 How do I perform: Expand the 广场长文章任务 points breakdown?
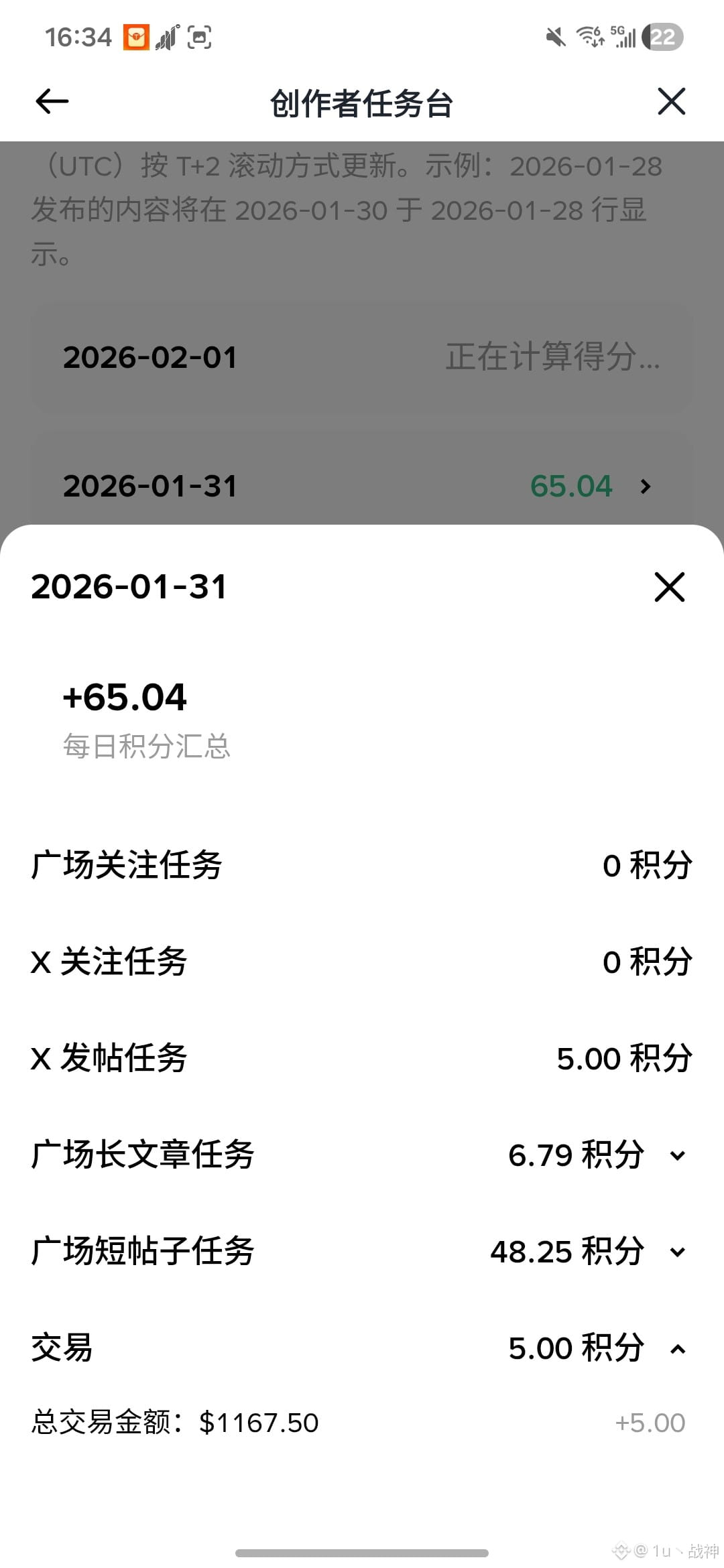[678, 1155]
